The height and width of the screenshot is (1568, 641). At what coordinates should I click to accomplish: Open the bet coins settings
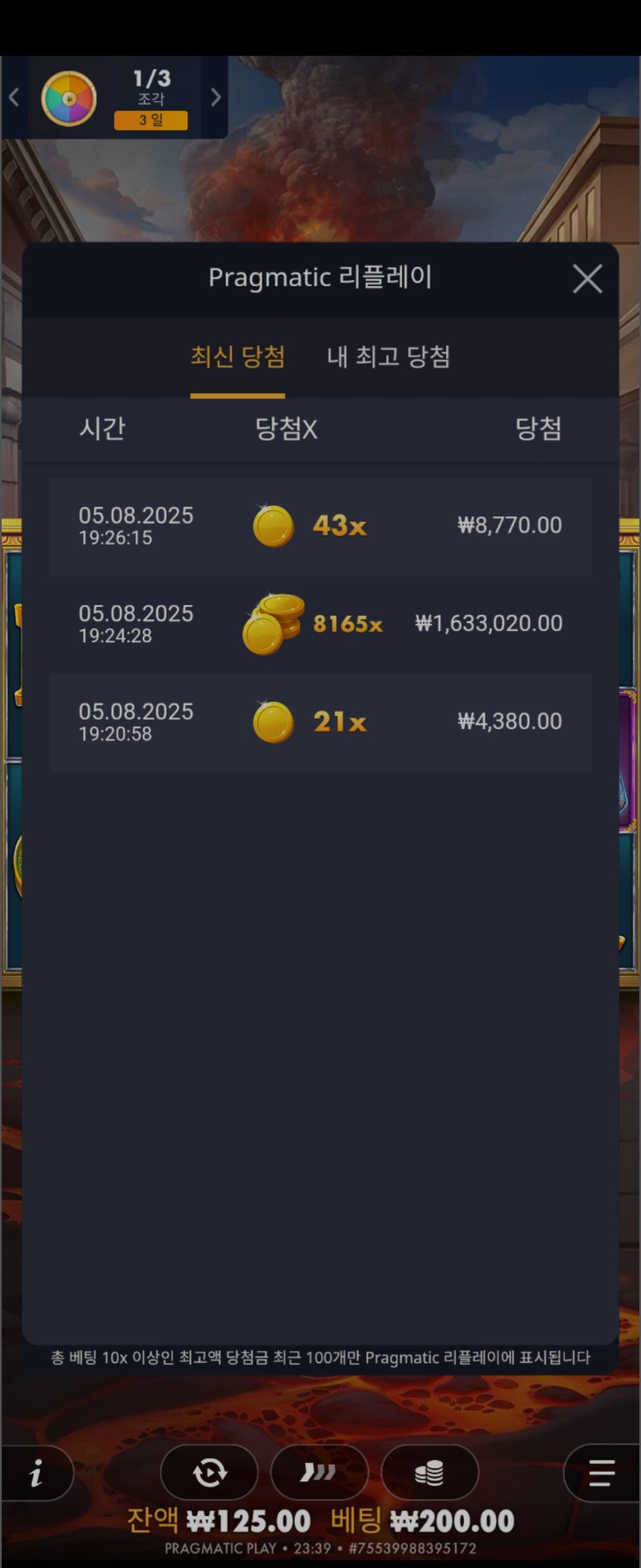pyautogui.click(x=429, y=1473)
